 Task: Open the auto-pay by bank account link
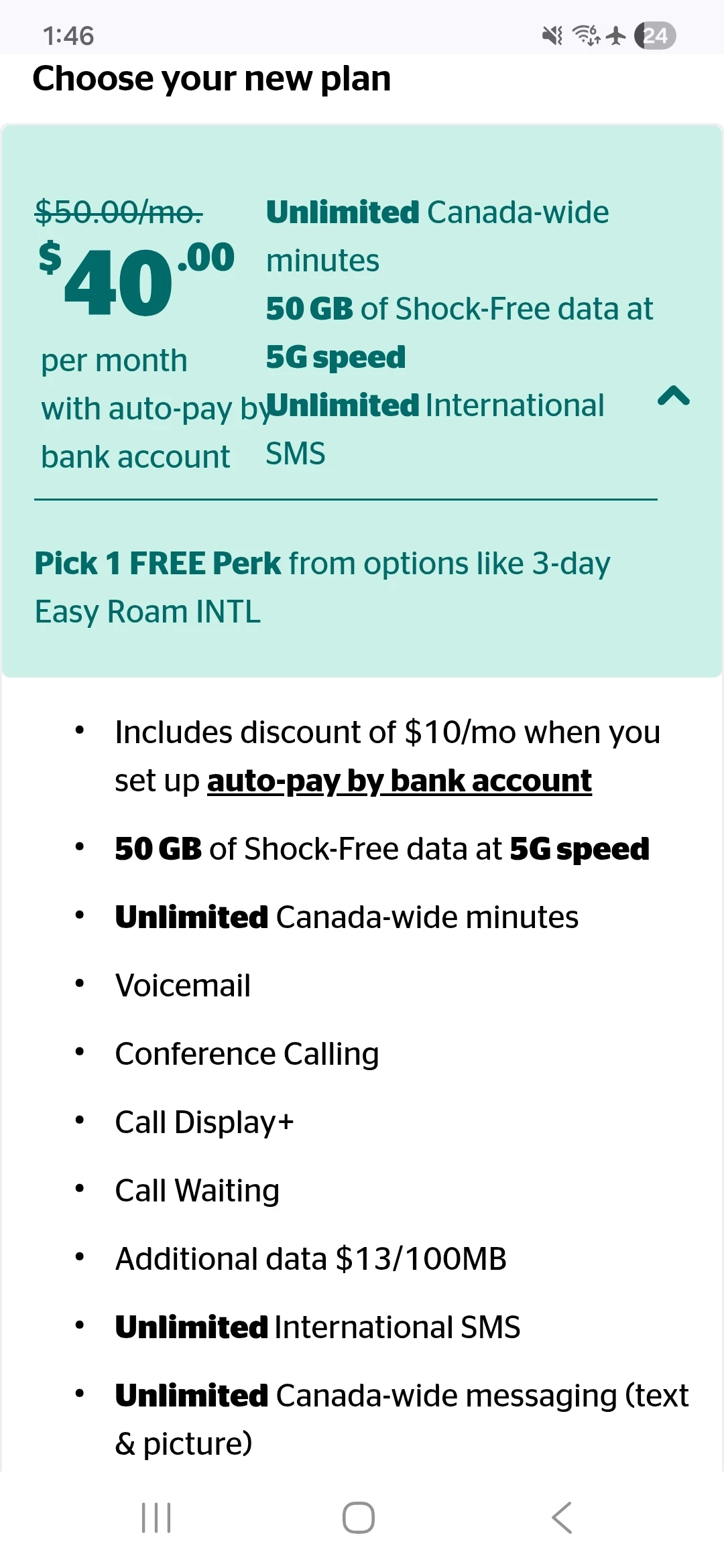click(x=399, y=781)
